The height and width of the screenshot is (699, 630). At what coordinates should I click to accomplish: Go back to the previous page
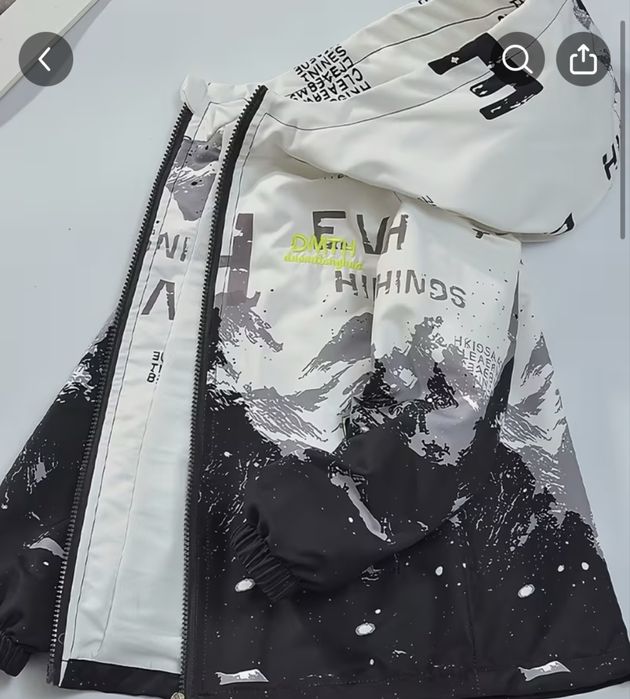[45, 60]
